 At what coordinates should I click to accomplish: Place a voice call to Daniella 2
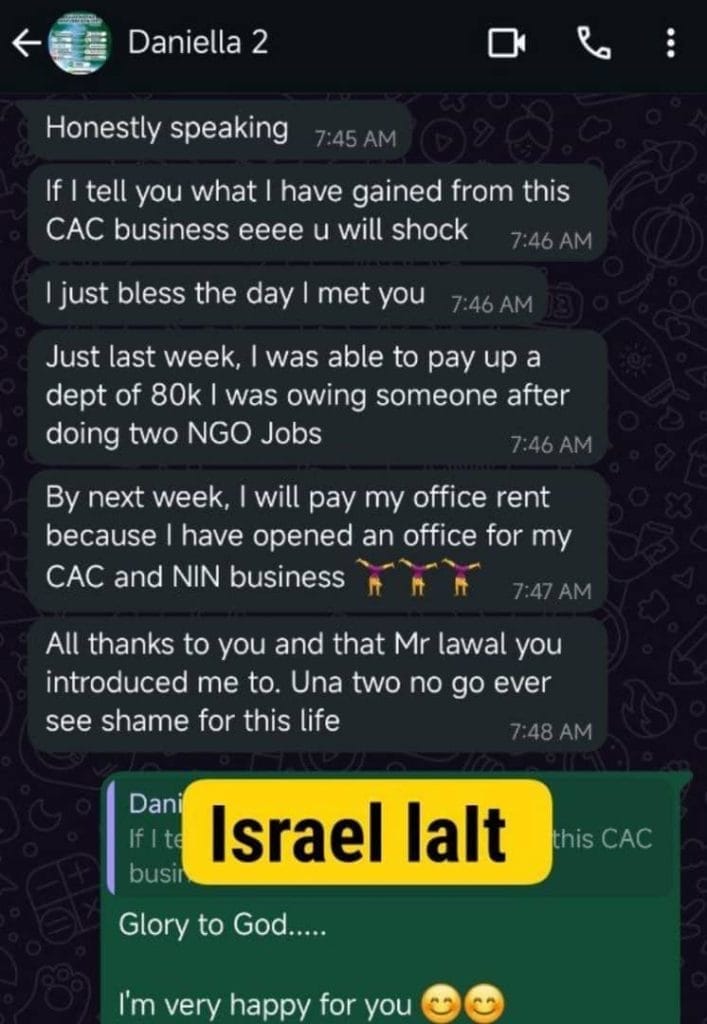coord(594,43)
